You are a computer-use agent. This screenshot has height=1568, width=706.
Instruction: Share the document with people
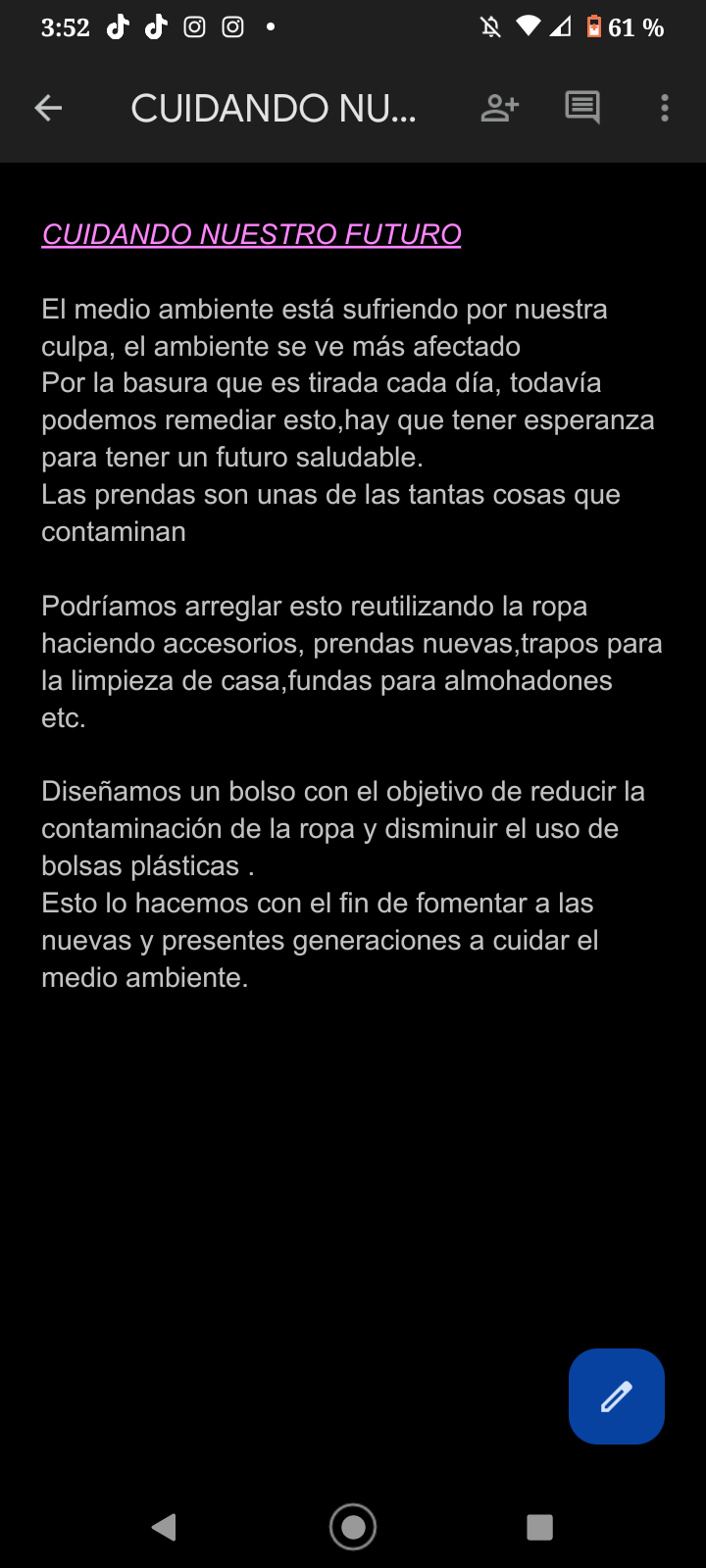(x=499, y=108)
